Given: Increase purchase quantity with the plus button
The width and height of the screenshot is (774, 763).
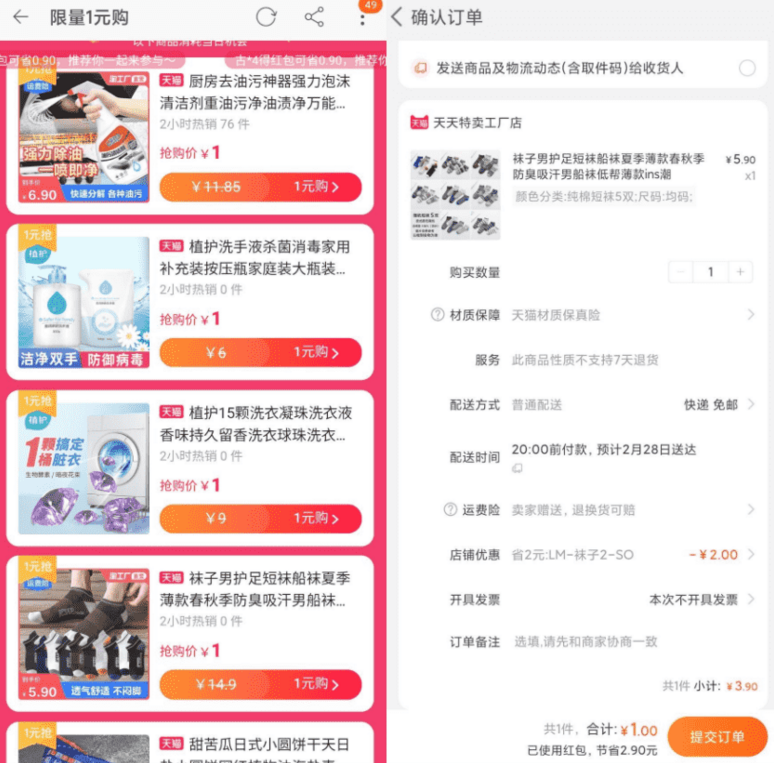Looking at the screenshot, I should pyautogui.click(x=740, y=272).
